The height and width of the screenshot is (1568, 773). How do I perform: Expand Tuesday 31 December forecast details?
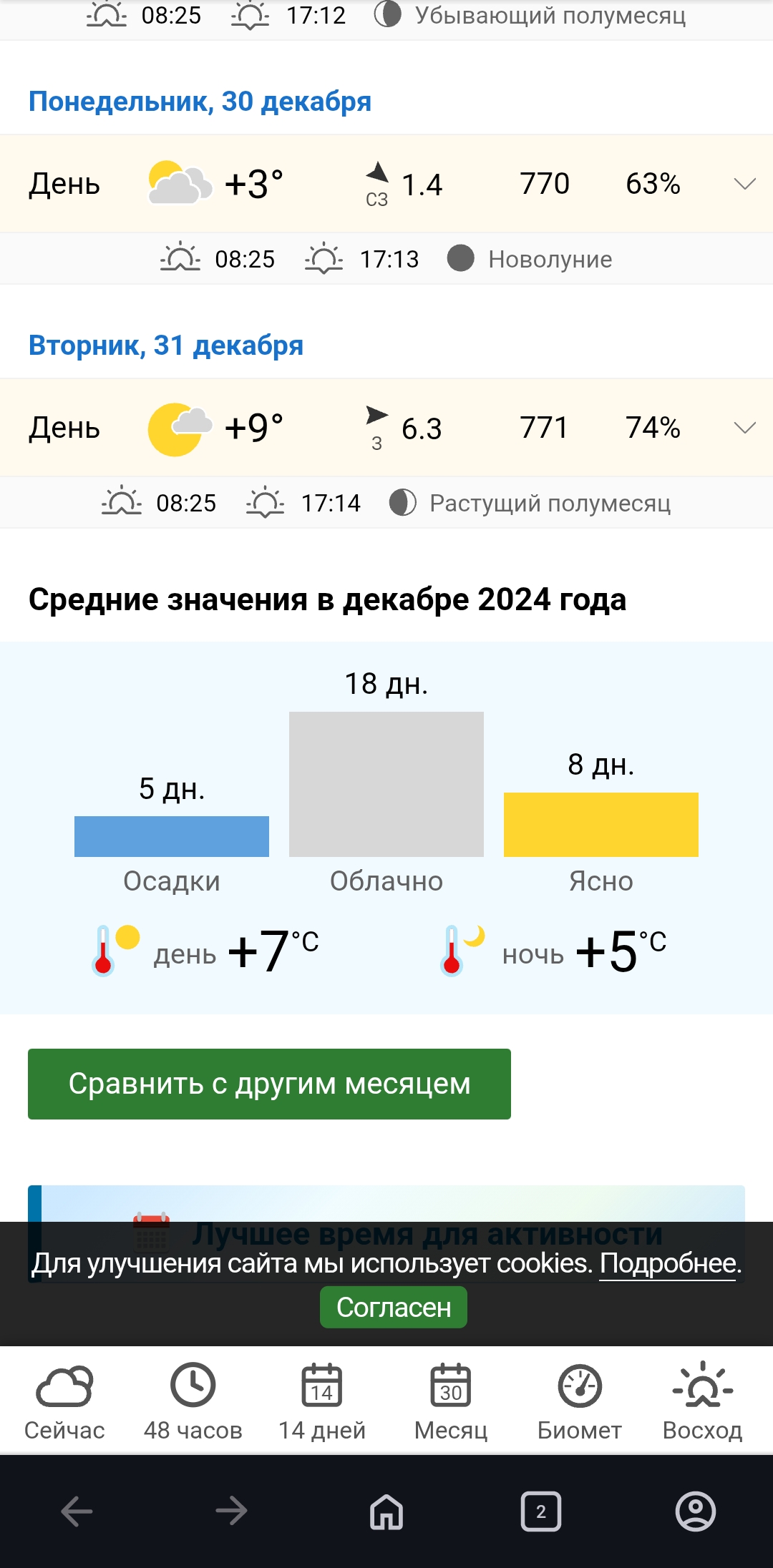745,428
